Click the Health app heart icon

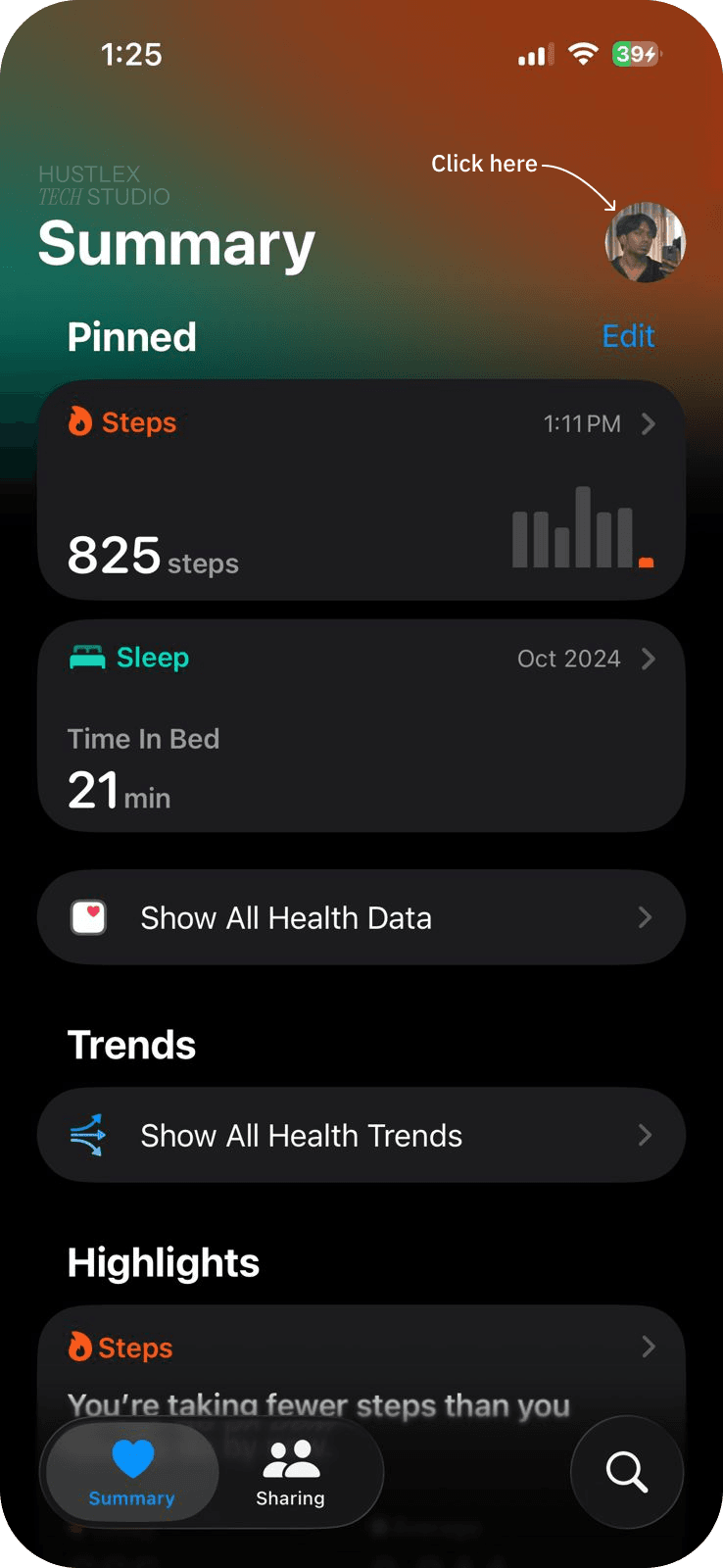point(87,917)
